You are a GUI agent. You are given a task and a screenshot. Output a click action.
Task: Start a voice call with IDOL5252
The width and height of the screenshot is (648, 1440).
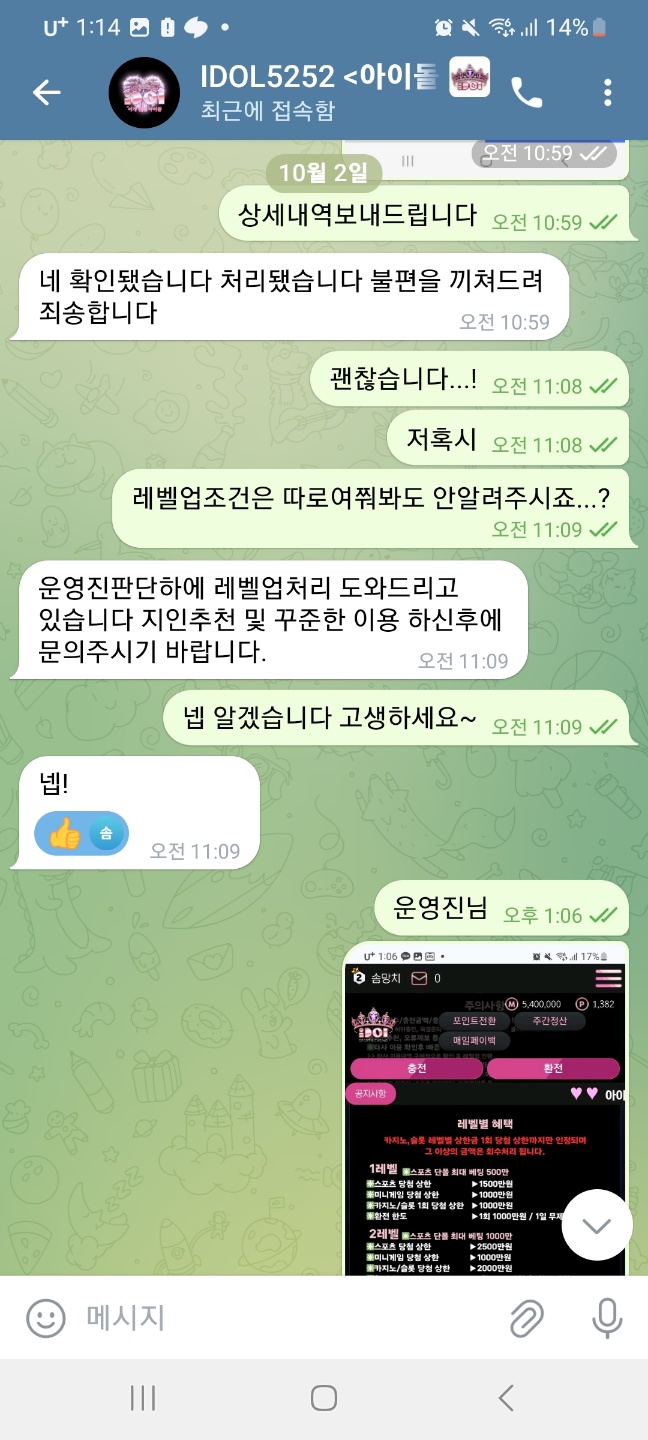[526, 93]
